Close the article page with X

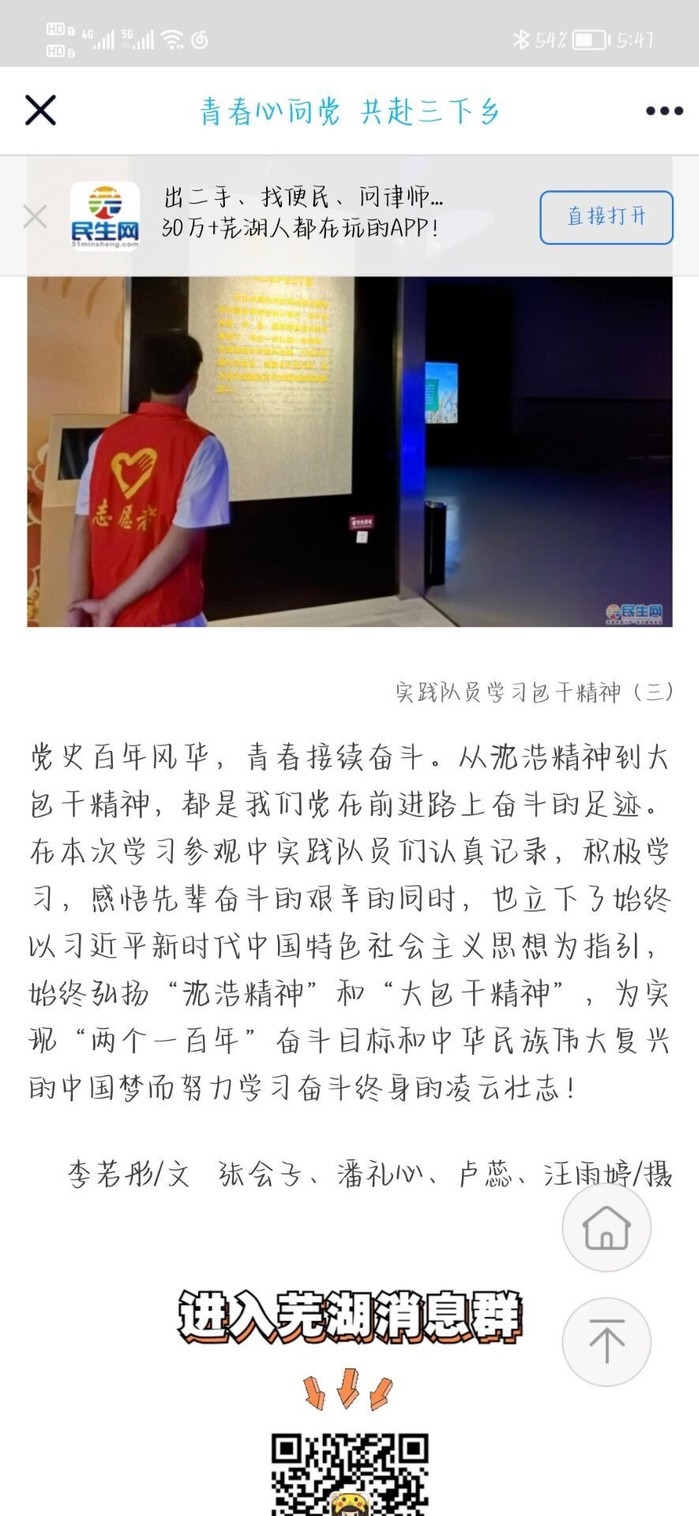40,110
